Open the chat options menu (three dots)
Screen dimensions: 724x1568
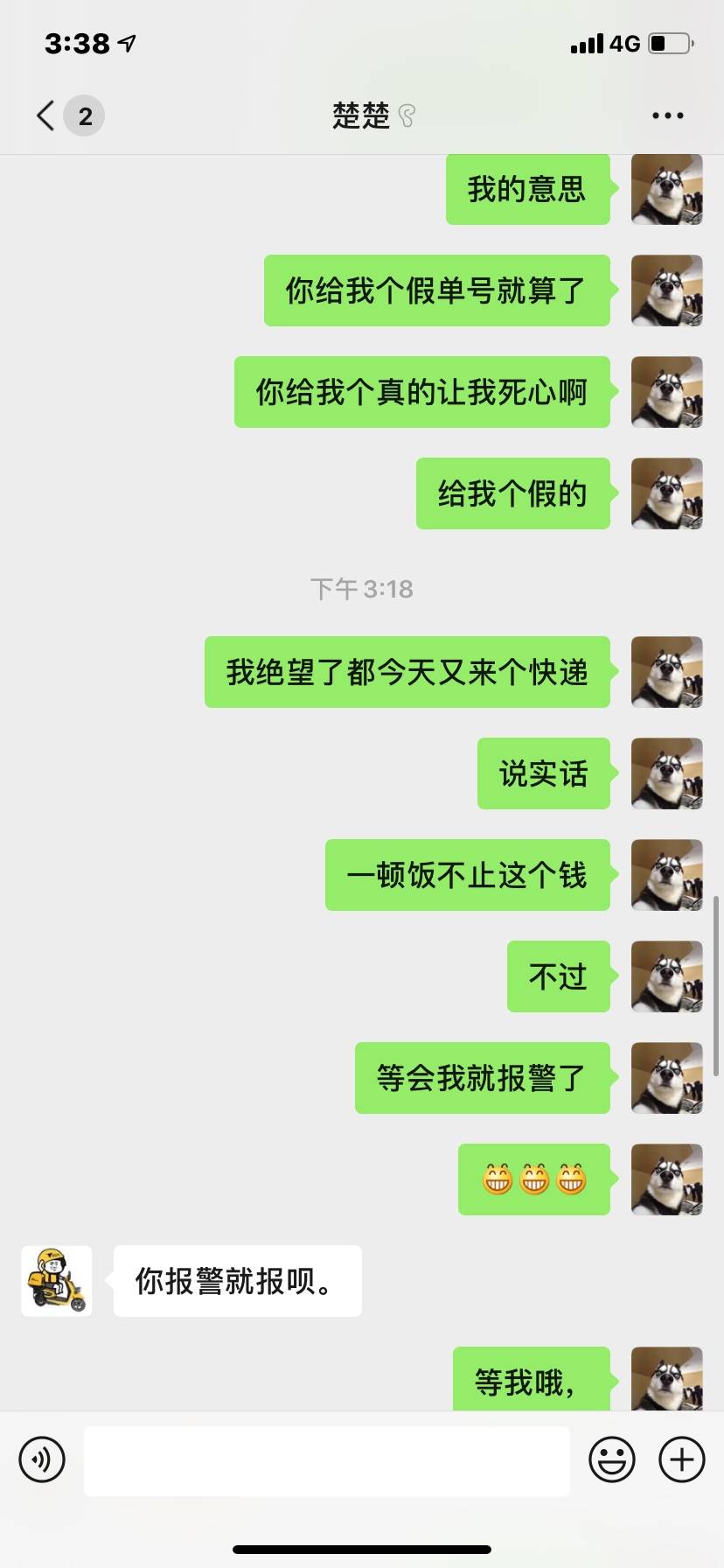click(x=667, y=115)
